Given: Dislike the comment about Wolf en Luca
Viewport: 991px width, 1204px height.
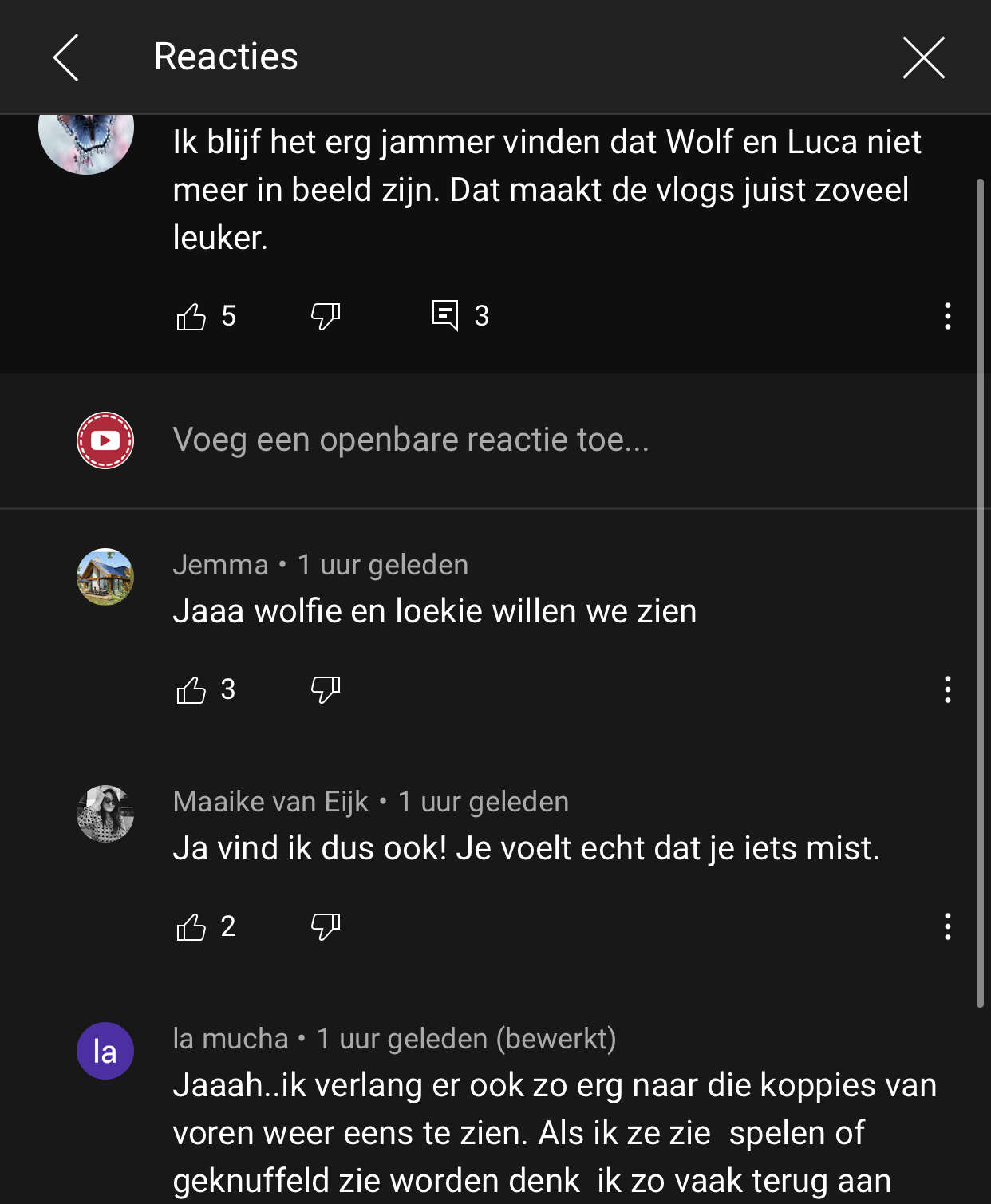Looking at the screenshot, I should click(325, 317).
